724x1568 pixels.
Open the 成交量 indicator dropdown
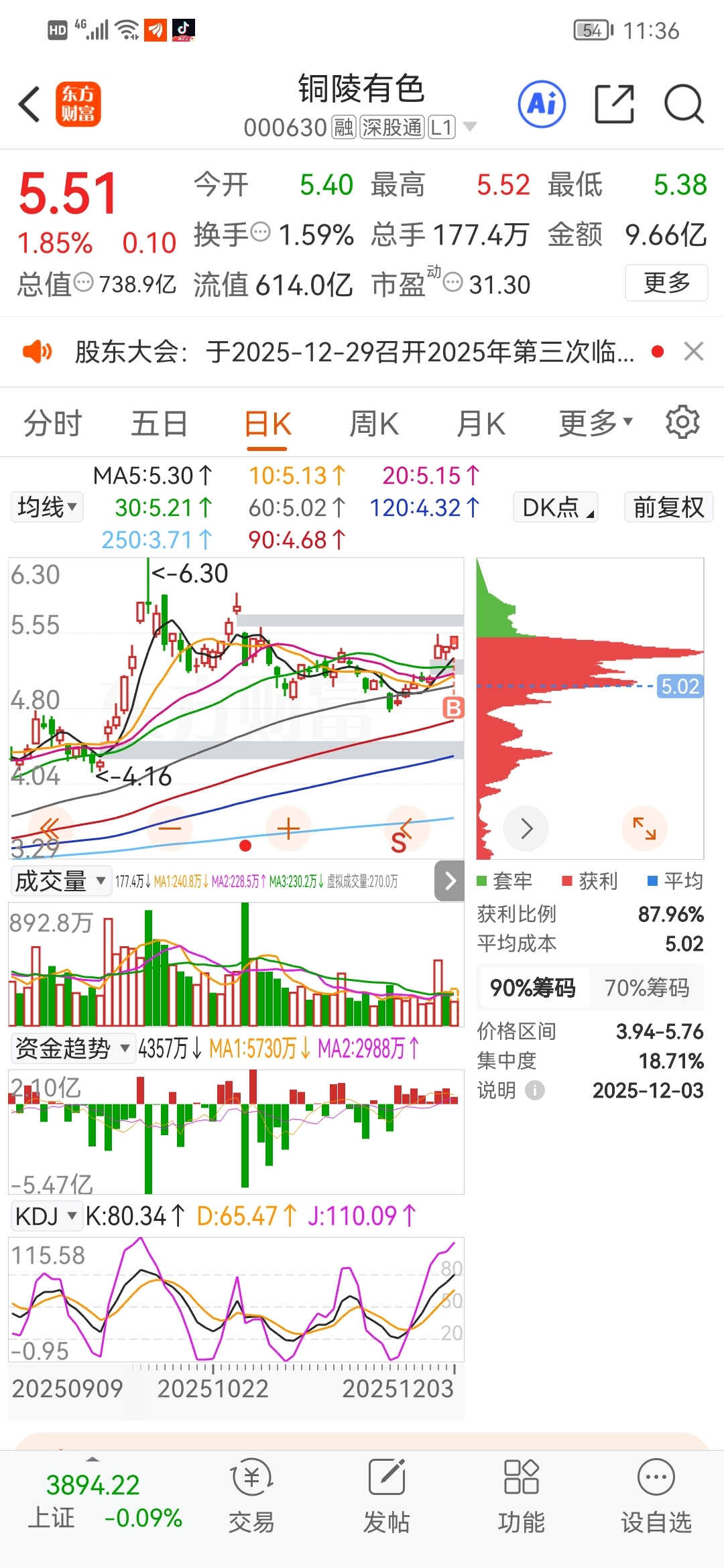click(x=60, y=880)
